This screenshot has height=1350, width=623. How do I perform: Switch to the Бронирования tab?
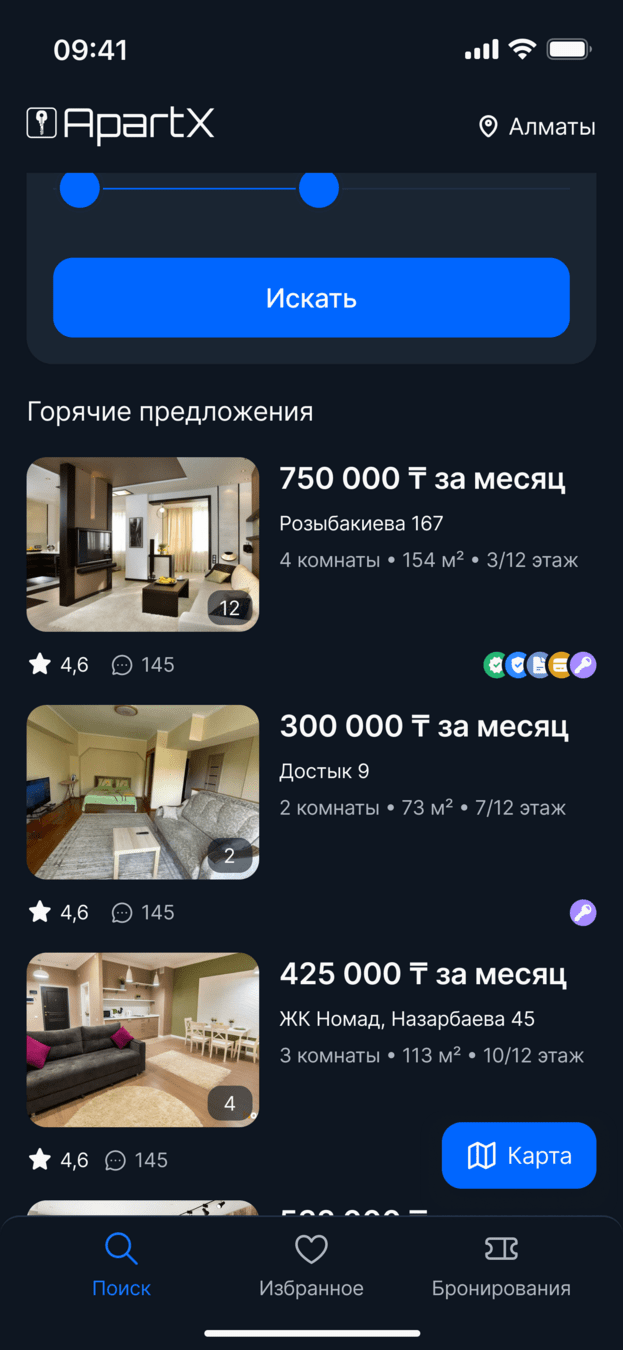pyautogui.click(x=501, y=1266)
